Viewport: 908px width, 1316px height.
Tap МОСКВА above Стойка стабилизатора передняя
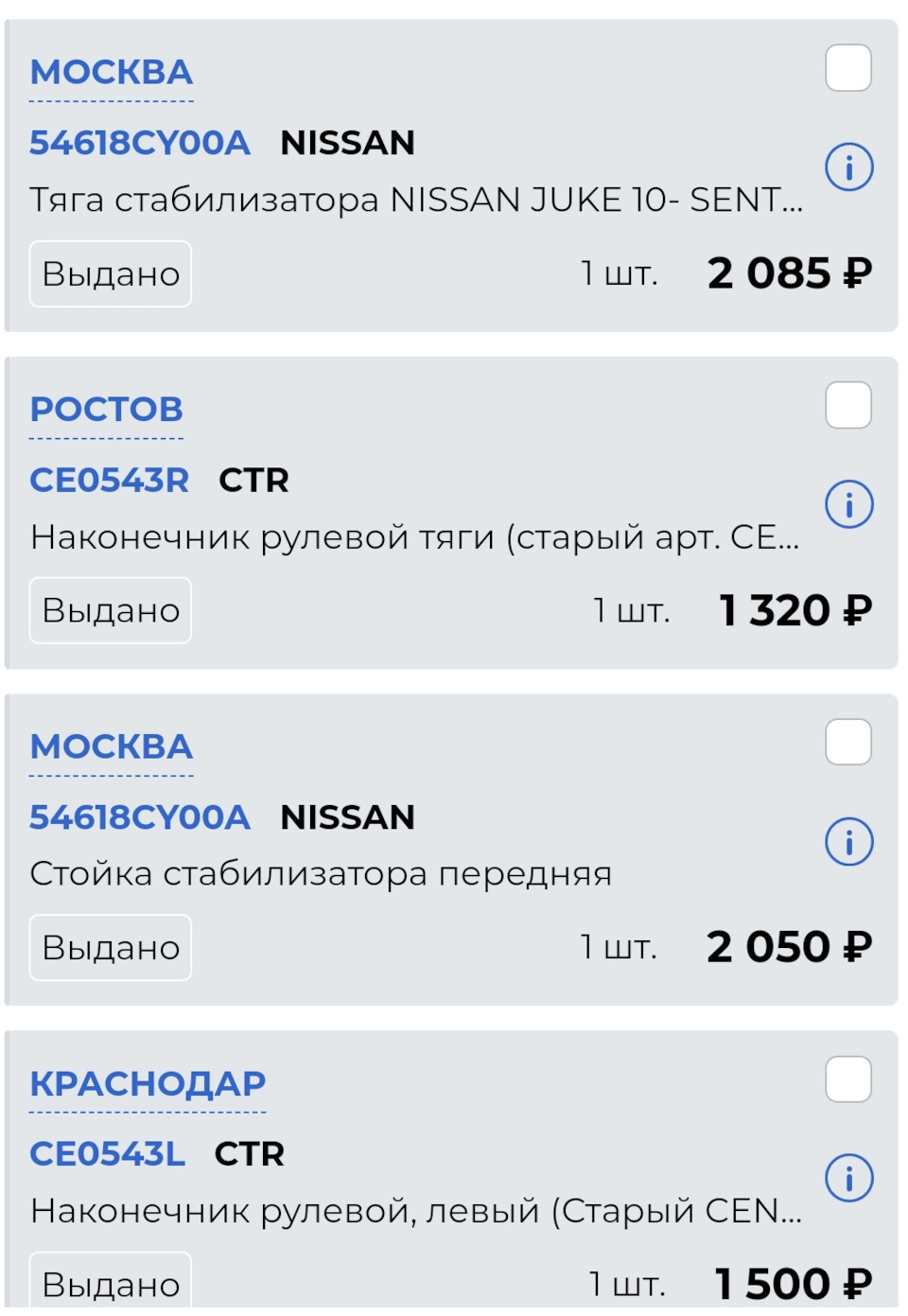pyautogui.click(x=112, y=747)
